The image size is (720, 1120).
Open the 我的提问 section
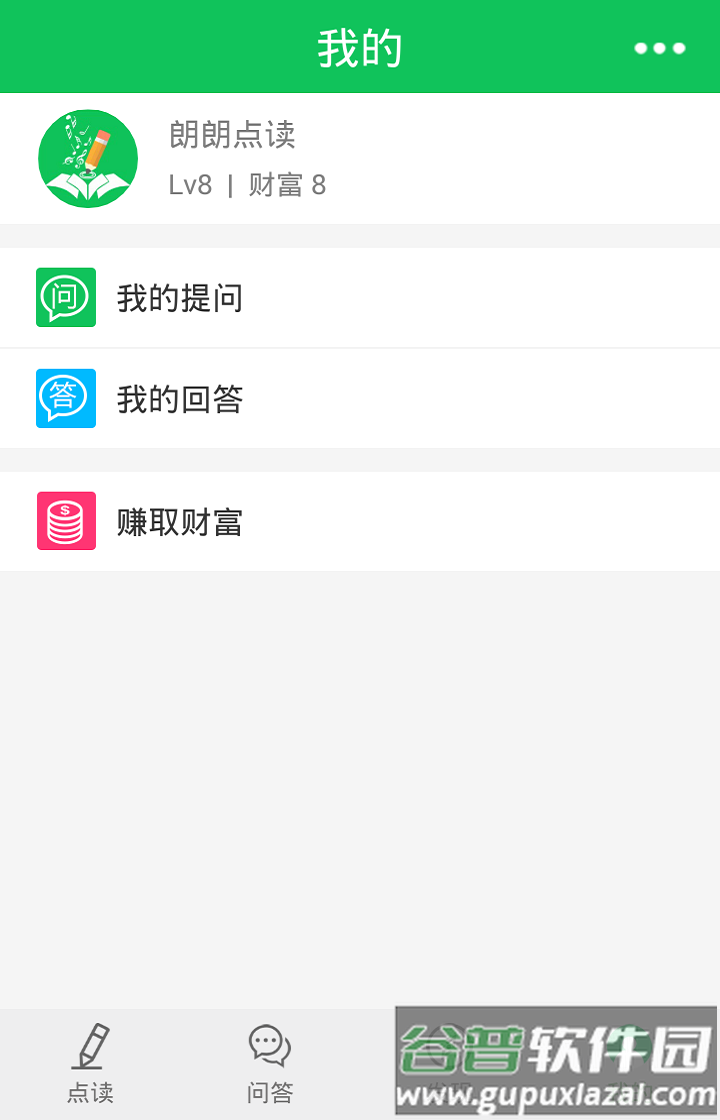click(360, 297)
